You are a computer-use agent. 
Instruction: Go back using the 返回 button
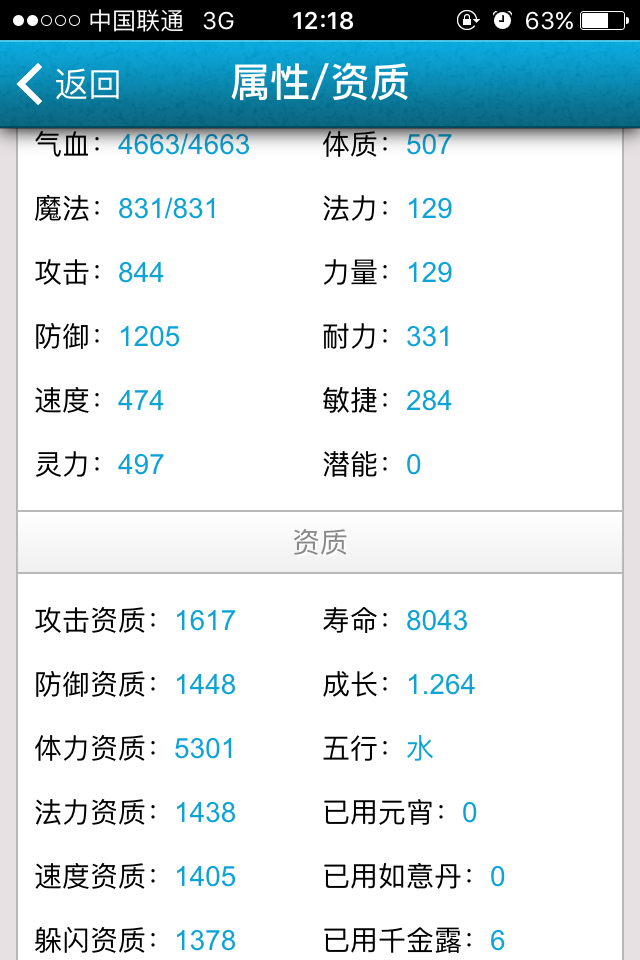[68, 84]
